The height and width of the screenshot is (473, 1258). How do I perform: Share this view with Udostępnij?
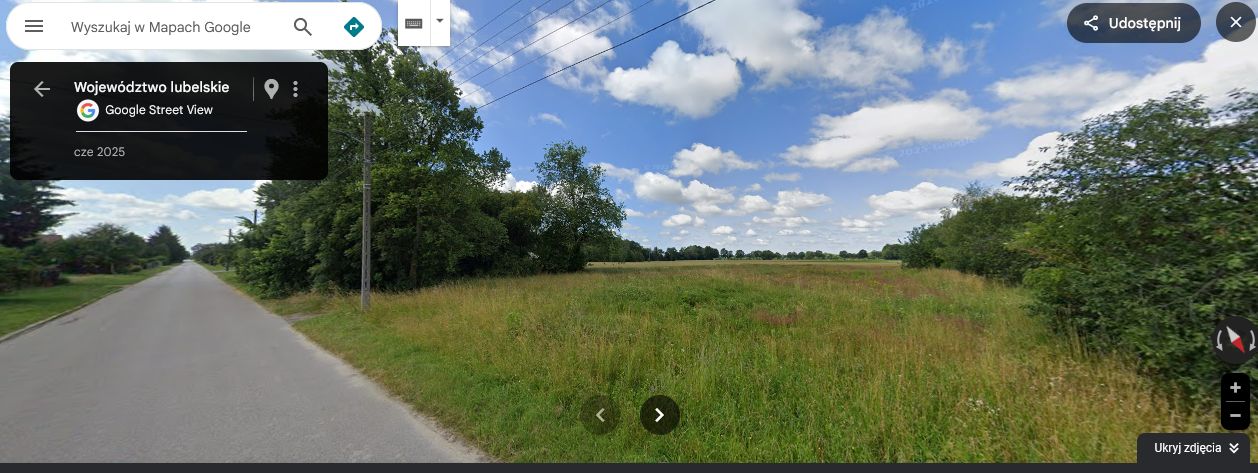[1133, 23]
